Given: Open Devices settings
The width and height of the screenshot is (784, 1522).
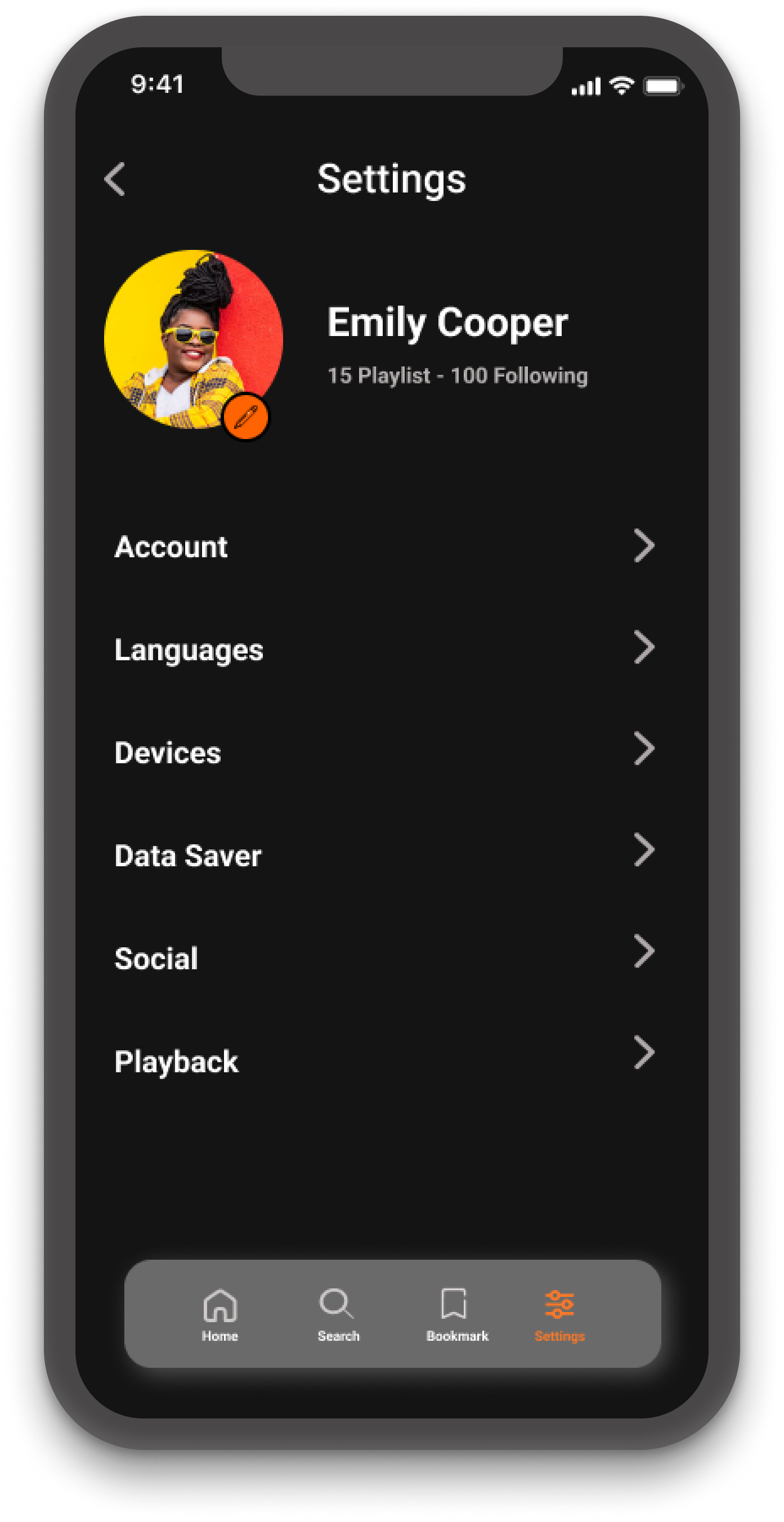Looking at the screenshot, I should click(384, 752).
